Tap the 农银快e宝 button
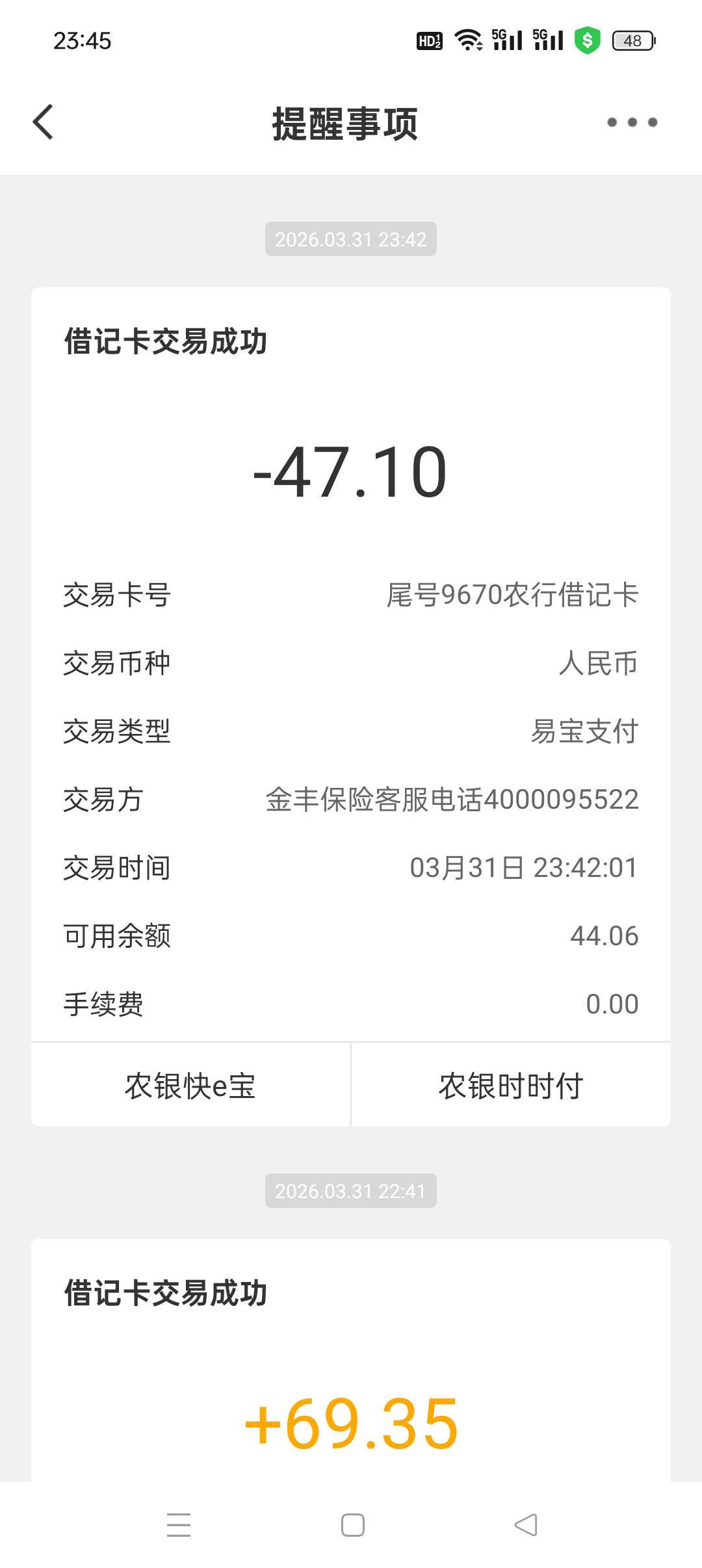Viewport: 702px width, 1568px height. (190, 1085)
